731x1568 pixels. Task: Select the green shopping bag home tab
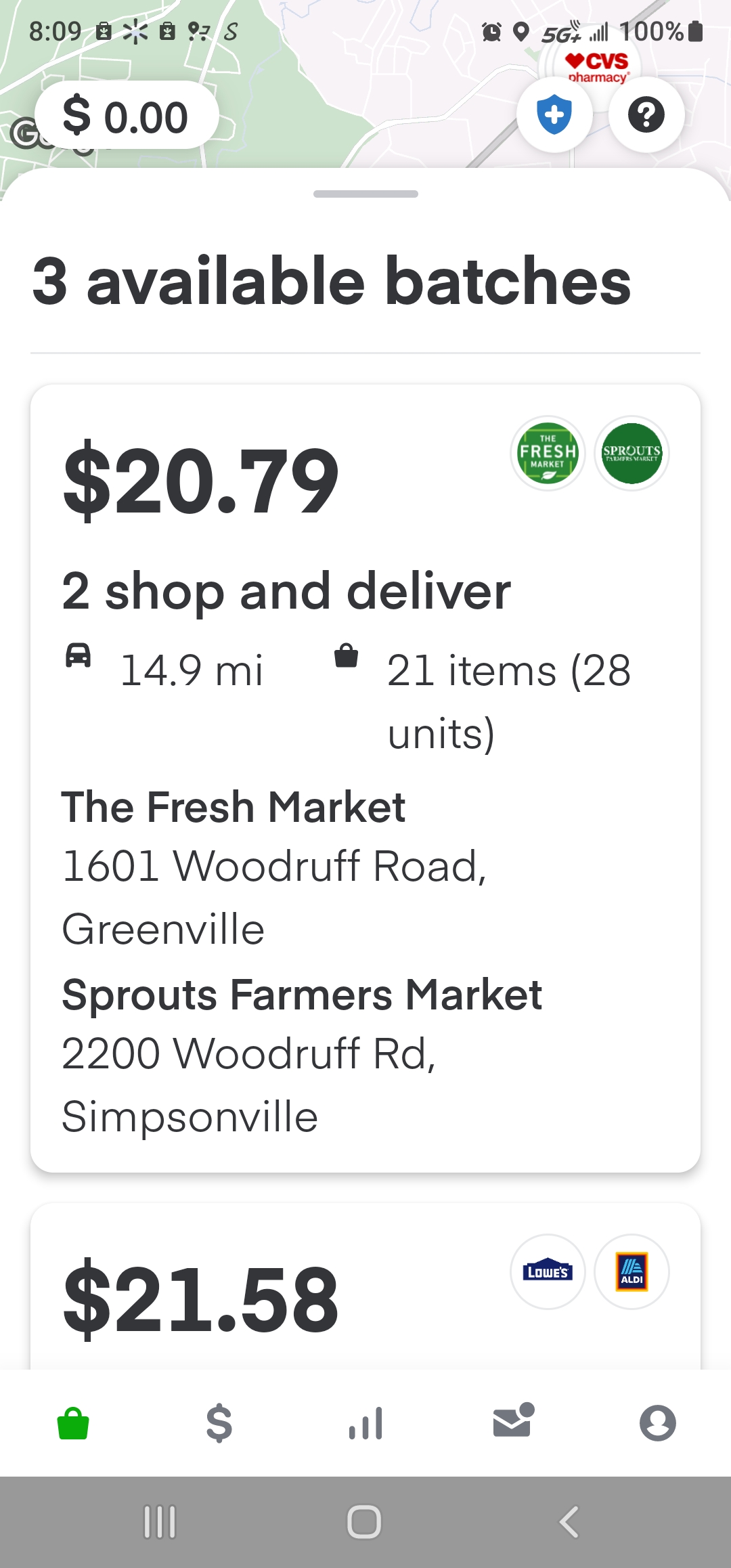click(x=72, y=1422)
